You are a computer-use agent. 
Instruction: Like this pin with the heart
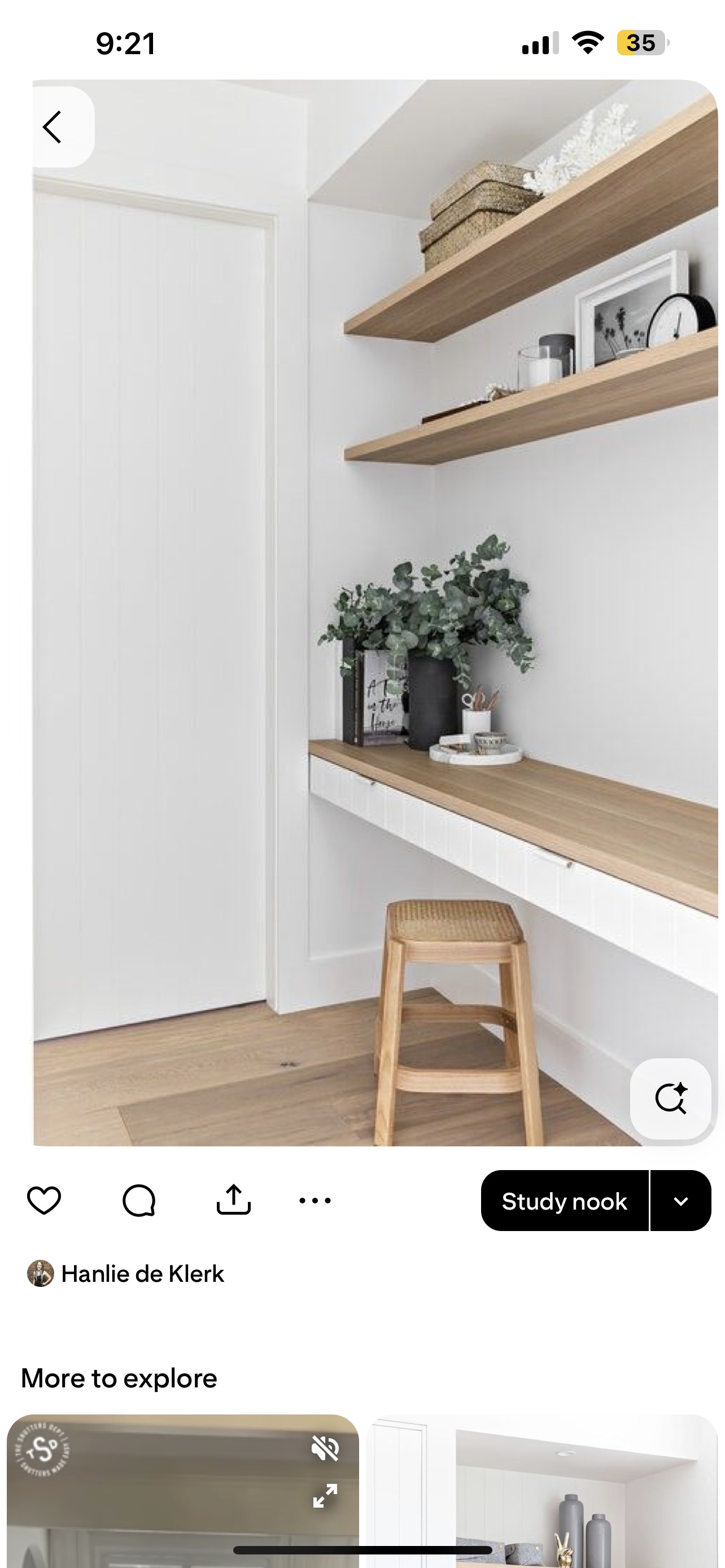[44, 1201]
